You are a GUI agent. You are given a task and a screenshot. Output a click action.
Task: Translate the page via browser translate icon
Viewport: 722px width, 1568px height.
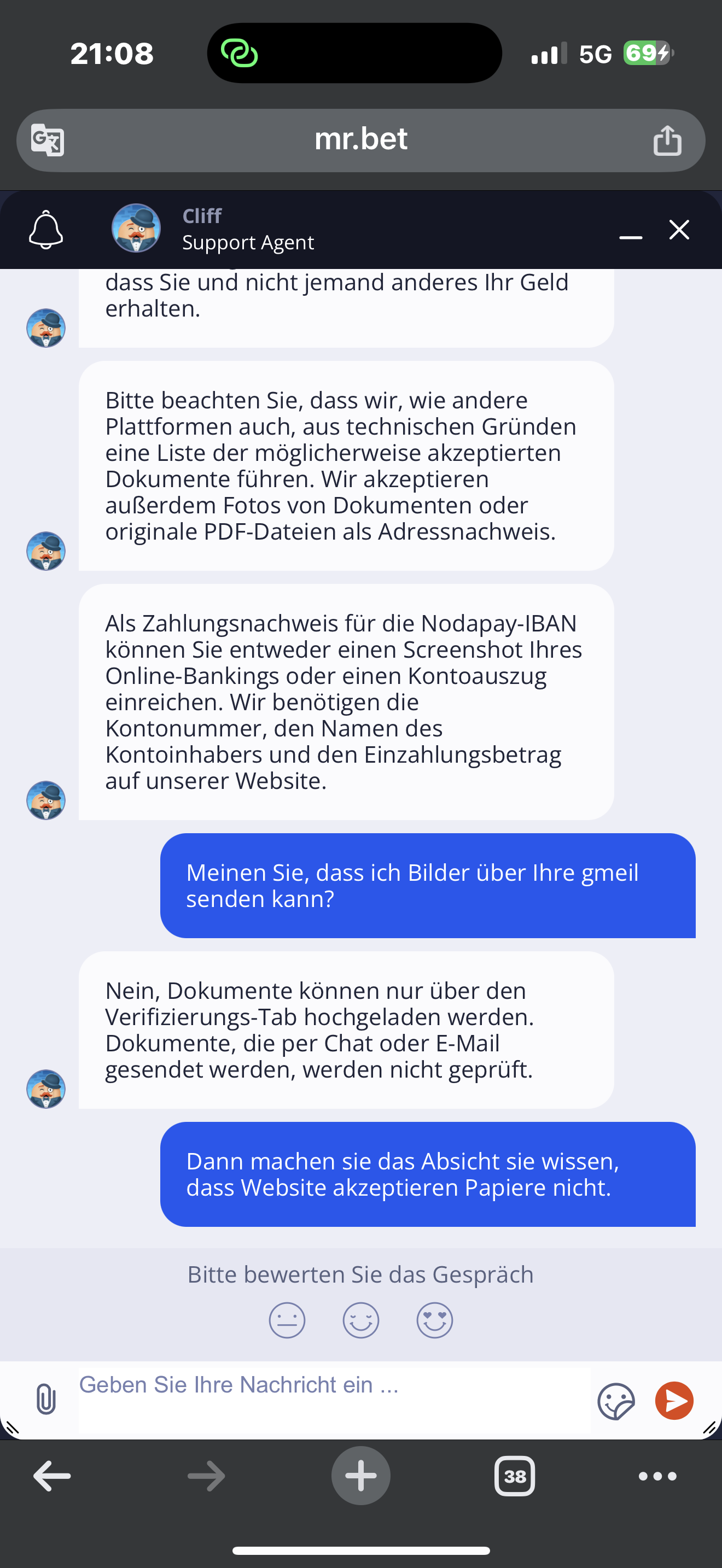point(48,140)
